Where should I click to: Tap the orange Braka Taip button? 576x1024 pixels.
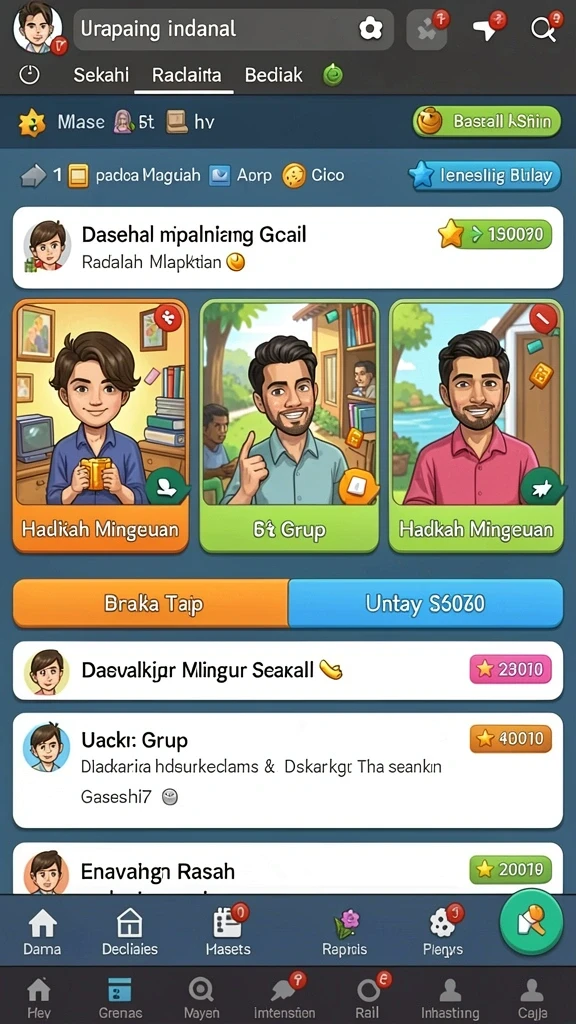point(151,603)
